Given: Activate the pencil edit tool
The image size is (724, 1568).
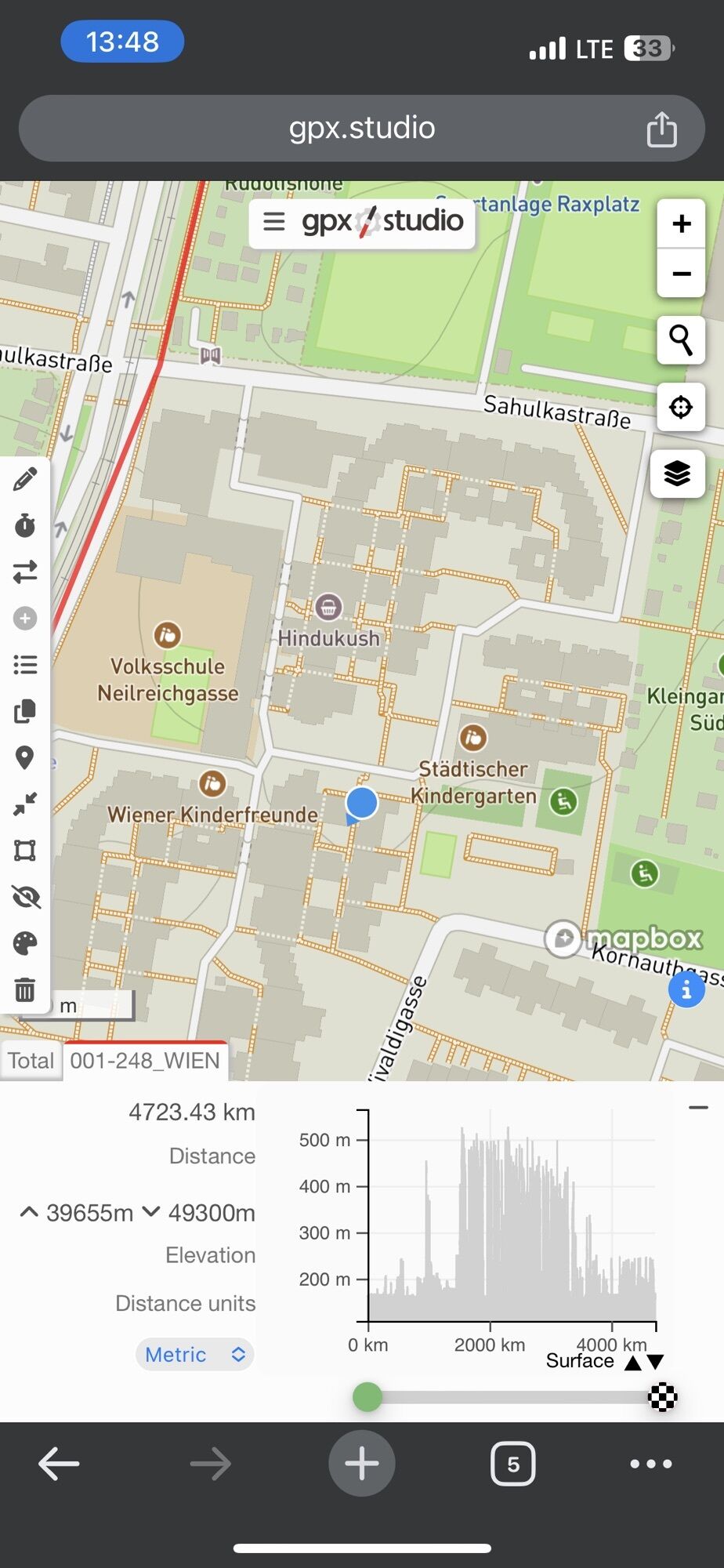Looking at the screenshot, I should (25, 479).
